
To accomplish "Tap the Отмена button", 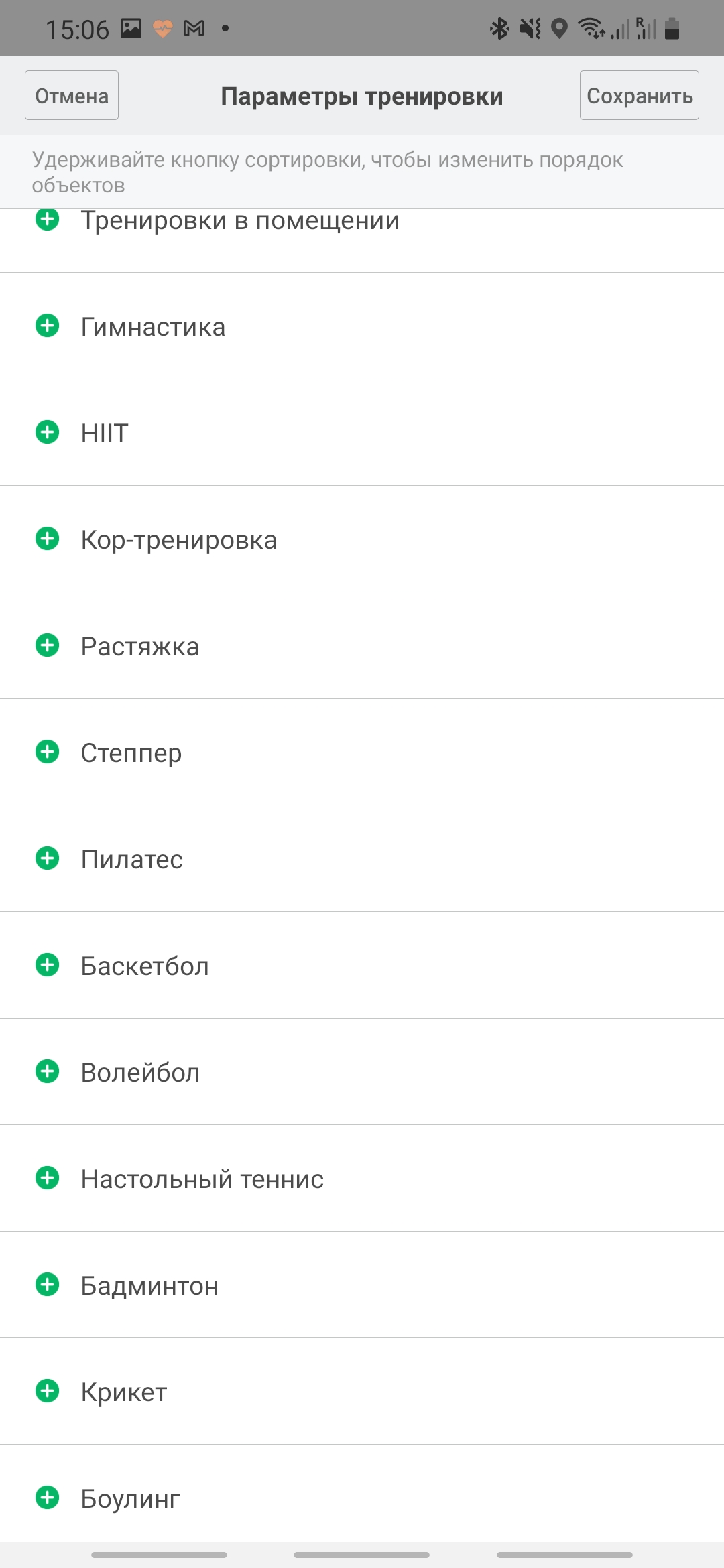I will [x=72, y=95].
